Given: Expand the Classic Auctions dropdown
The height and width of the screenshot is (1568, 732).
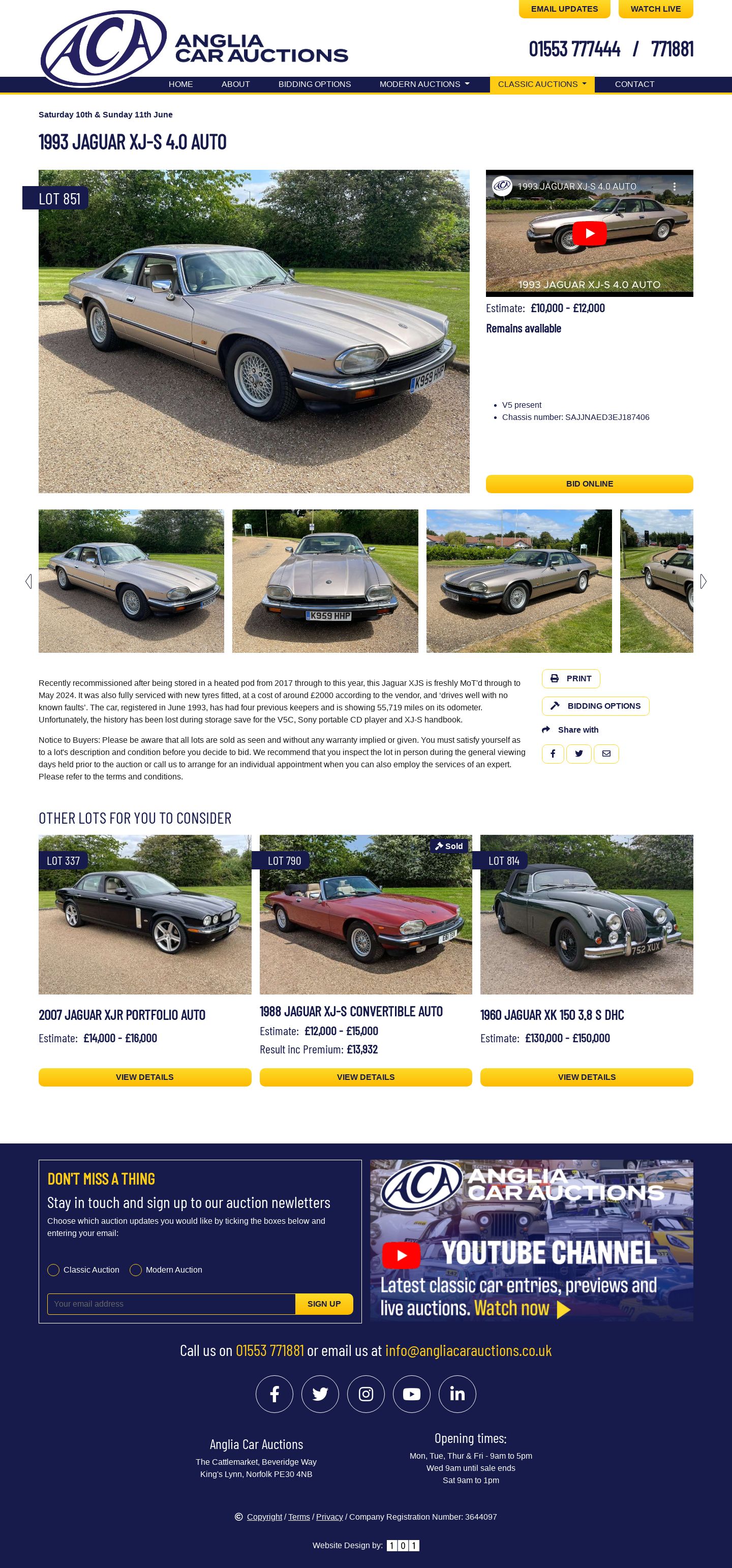Looking at the screenshot, I should tap(541, 84).
